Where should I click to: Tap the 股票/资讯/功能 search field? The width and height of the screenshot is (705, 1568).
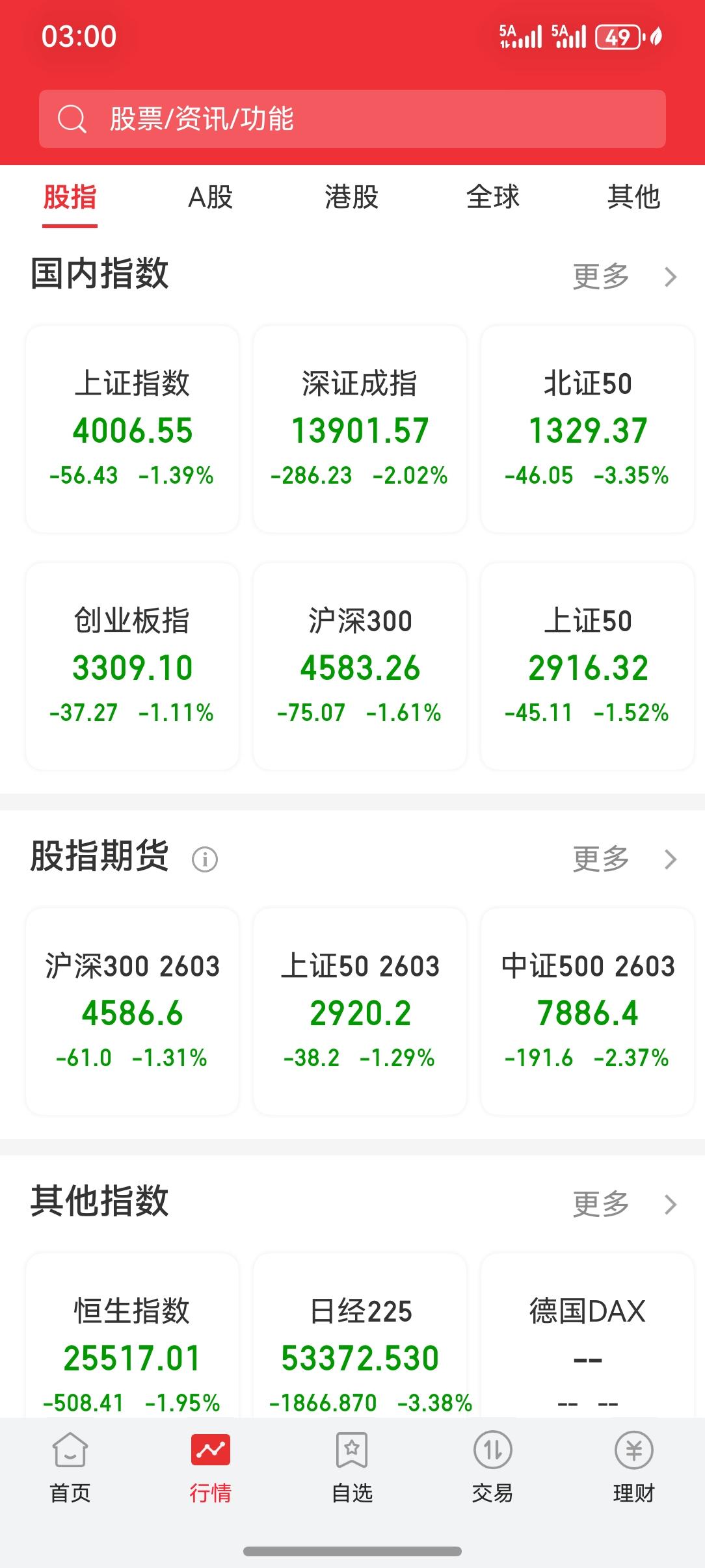click(352, 118)
